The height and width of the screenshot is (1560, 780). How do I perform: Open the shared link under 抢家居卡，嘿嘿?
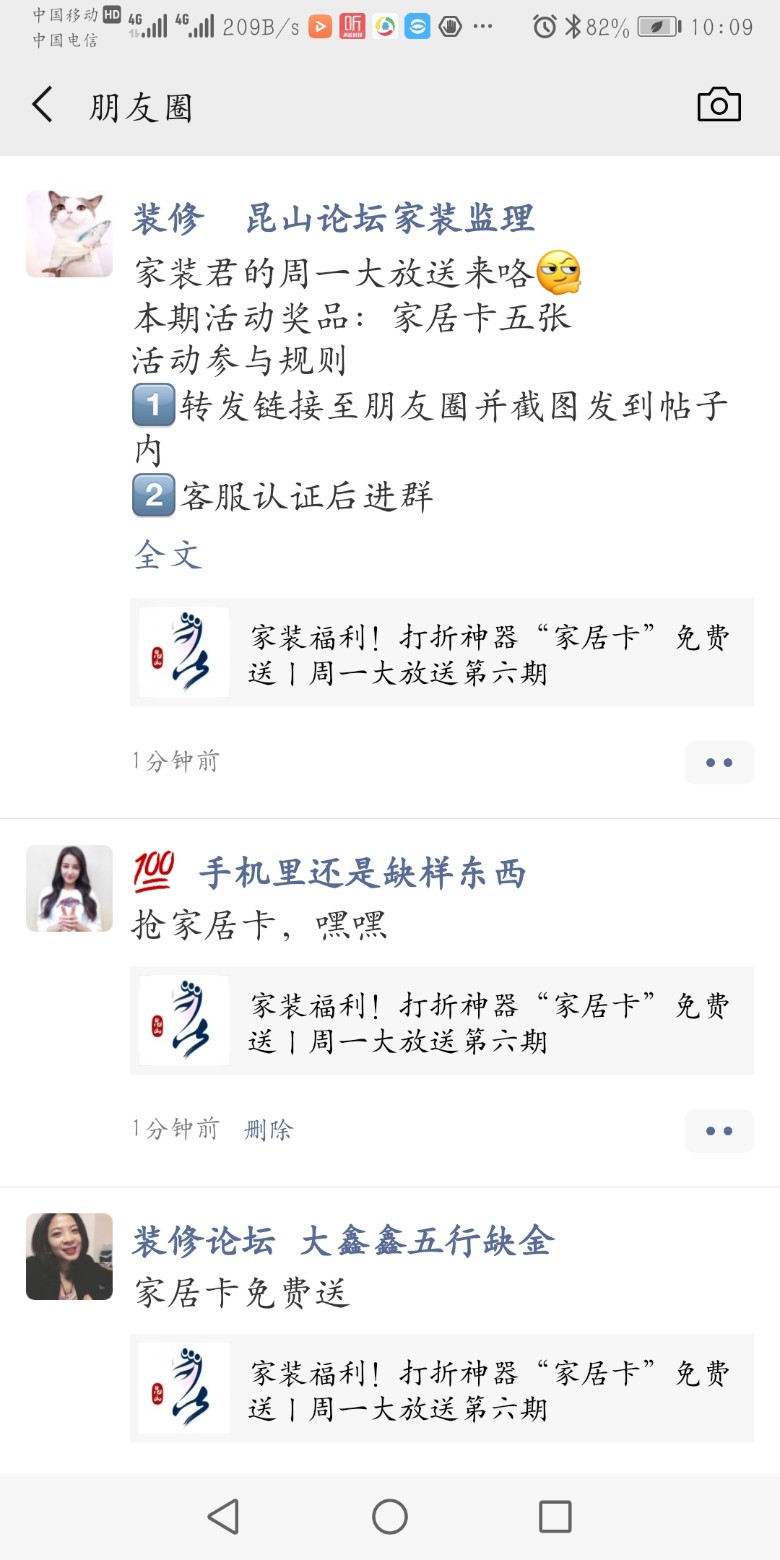(x=441, y=1021)
